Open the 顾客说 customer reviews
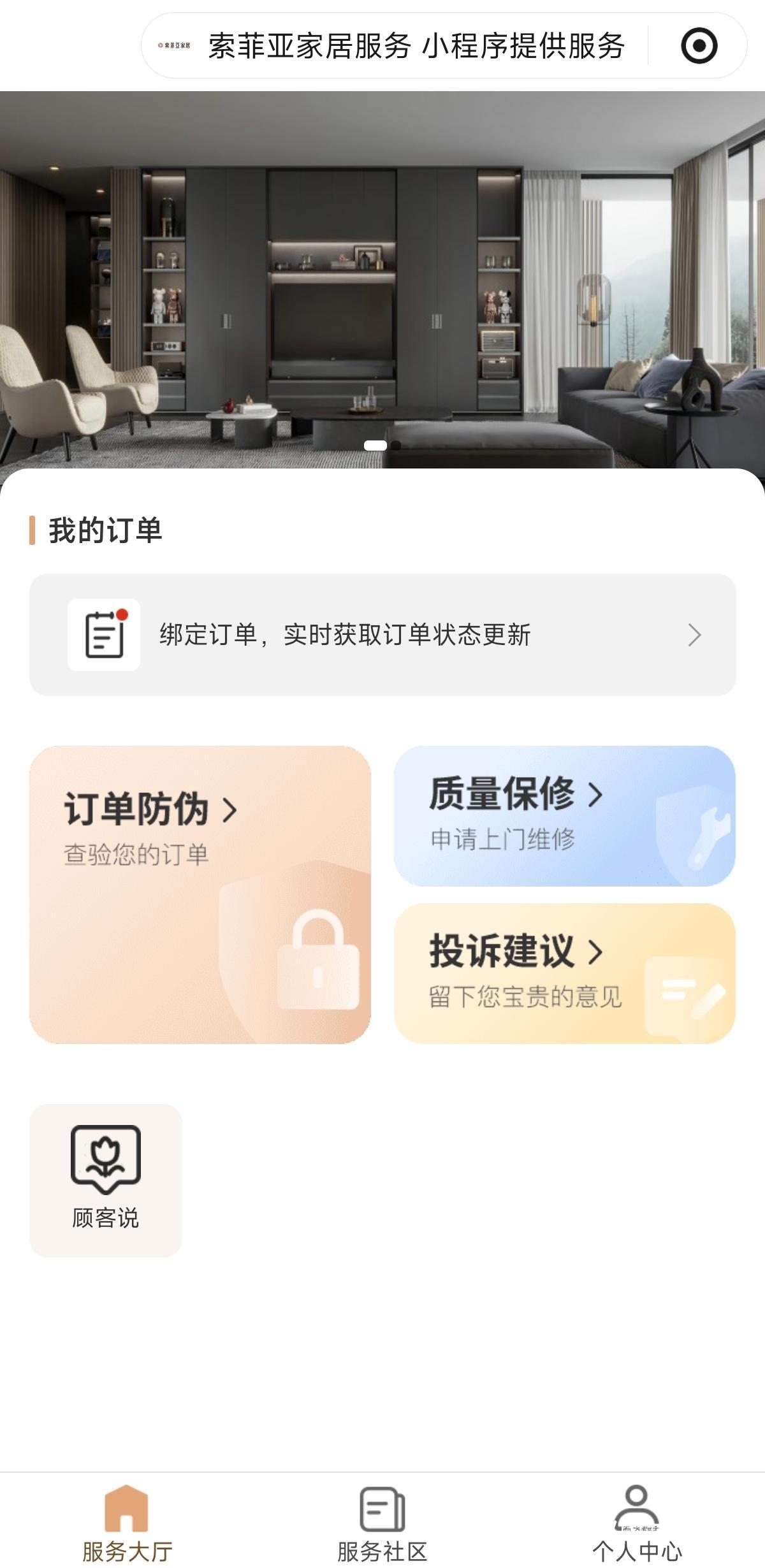The height and width of the screenshot is (1568, 765). (106, 1180)
